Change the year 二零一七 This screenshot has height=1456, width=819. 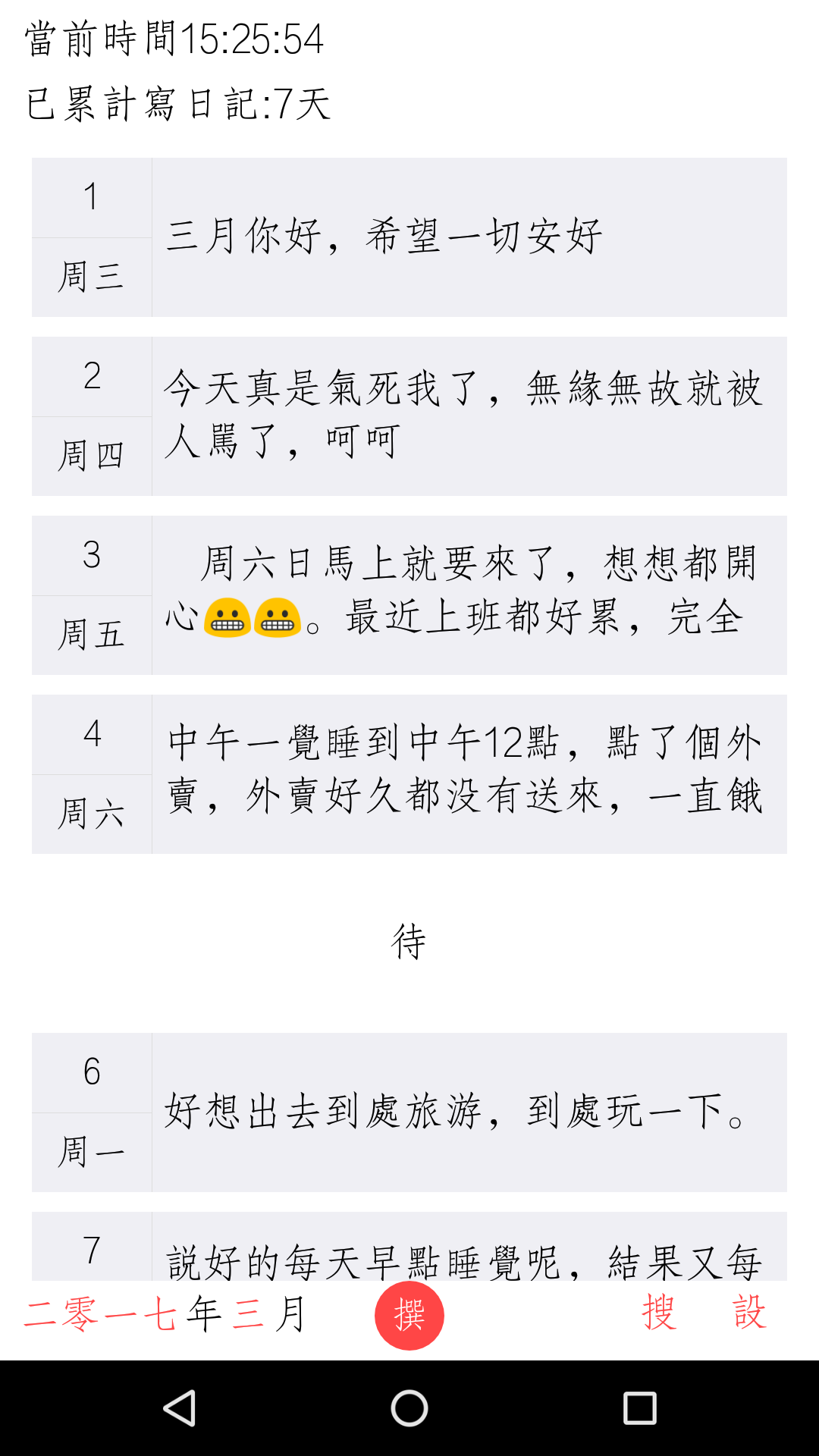102,1314
